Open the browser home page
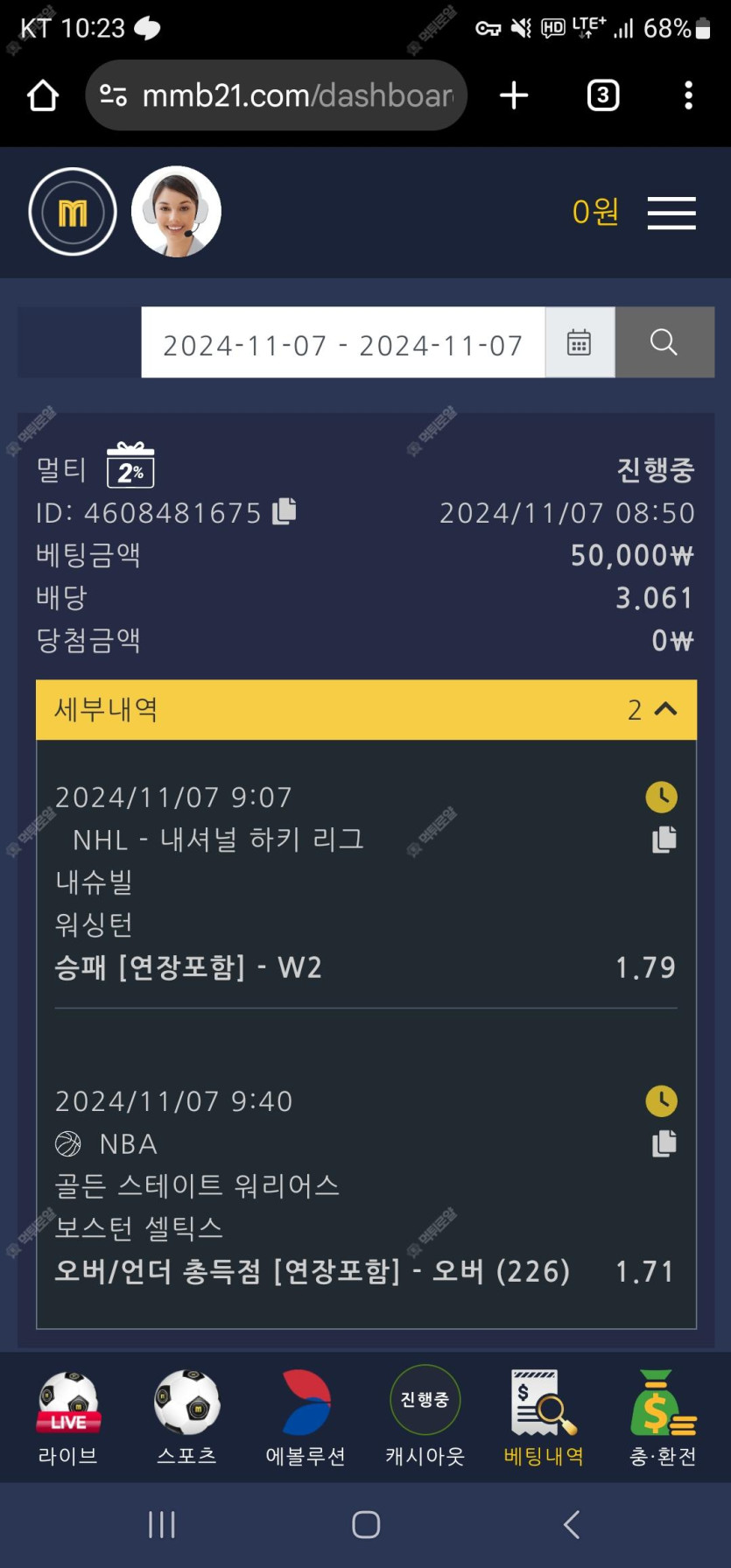731x1568 pixels. (x=42, y=95)
